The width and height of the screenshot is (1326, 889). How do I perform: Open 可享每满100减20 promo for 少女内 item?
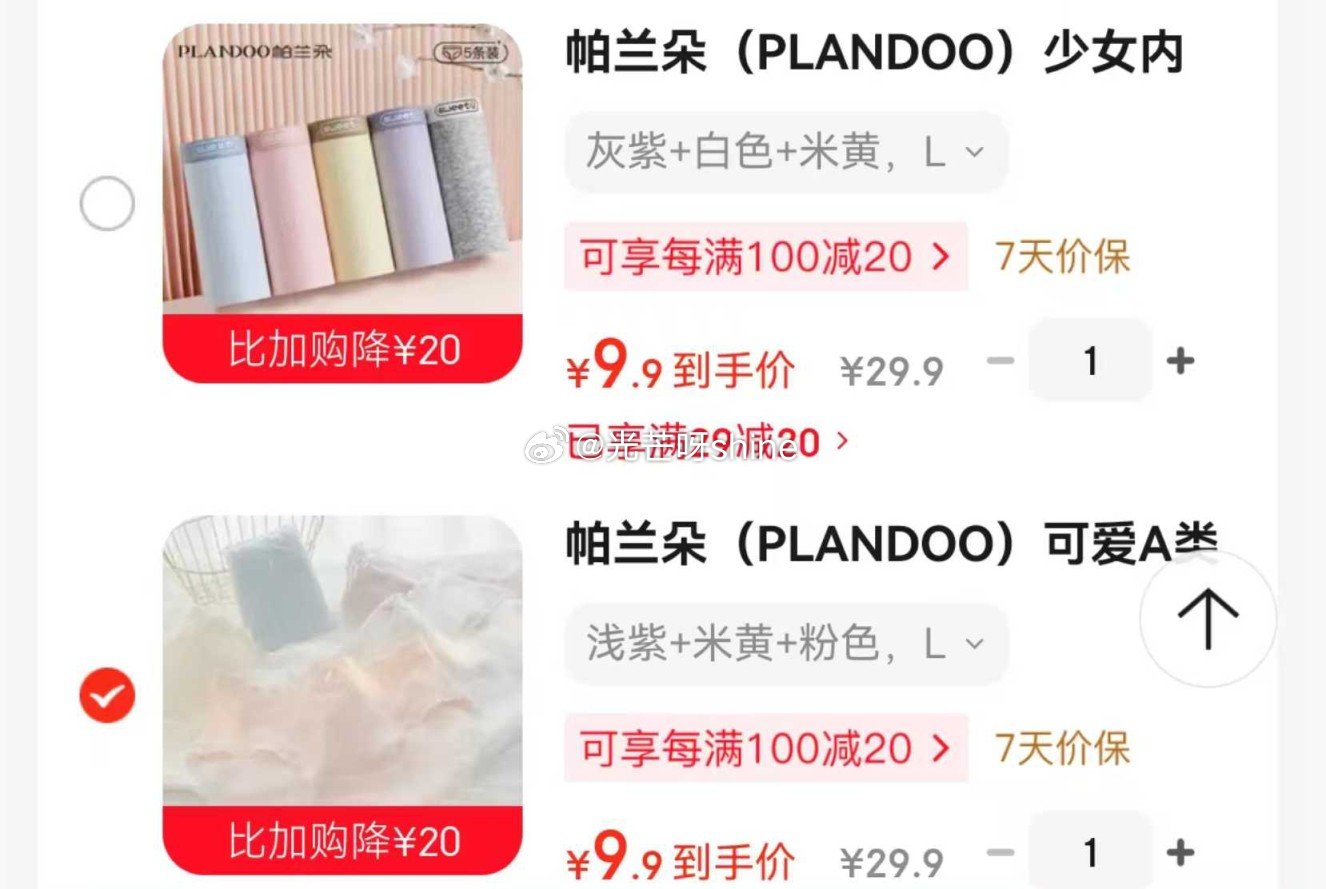pyautogui.click(x=765, y=257)
